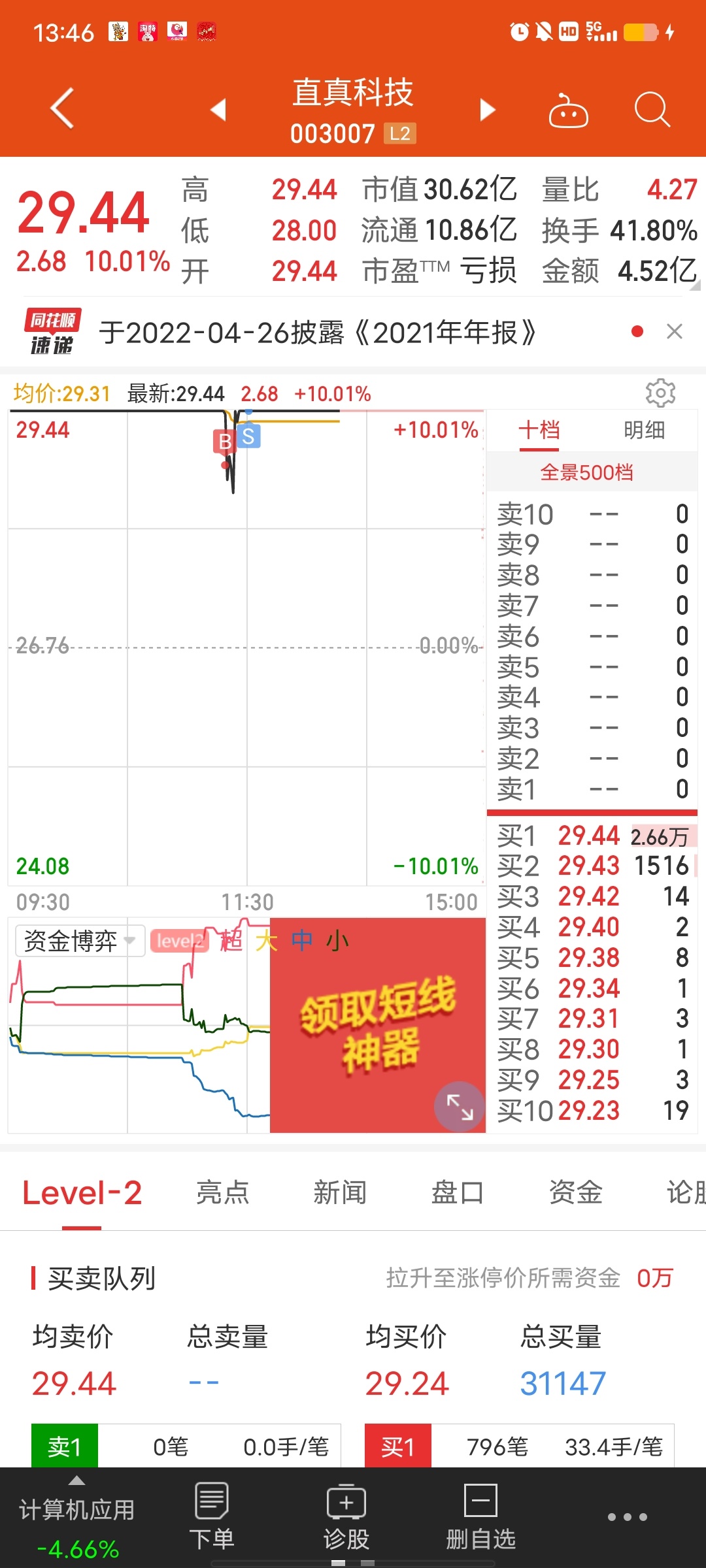Viewport: 706px width, 1568px height.
Task: Open the 2021年年报 disclosure notice
Action: click(x=318, y=333)
